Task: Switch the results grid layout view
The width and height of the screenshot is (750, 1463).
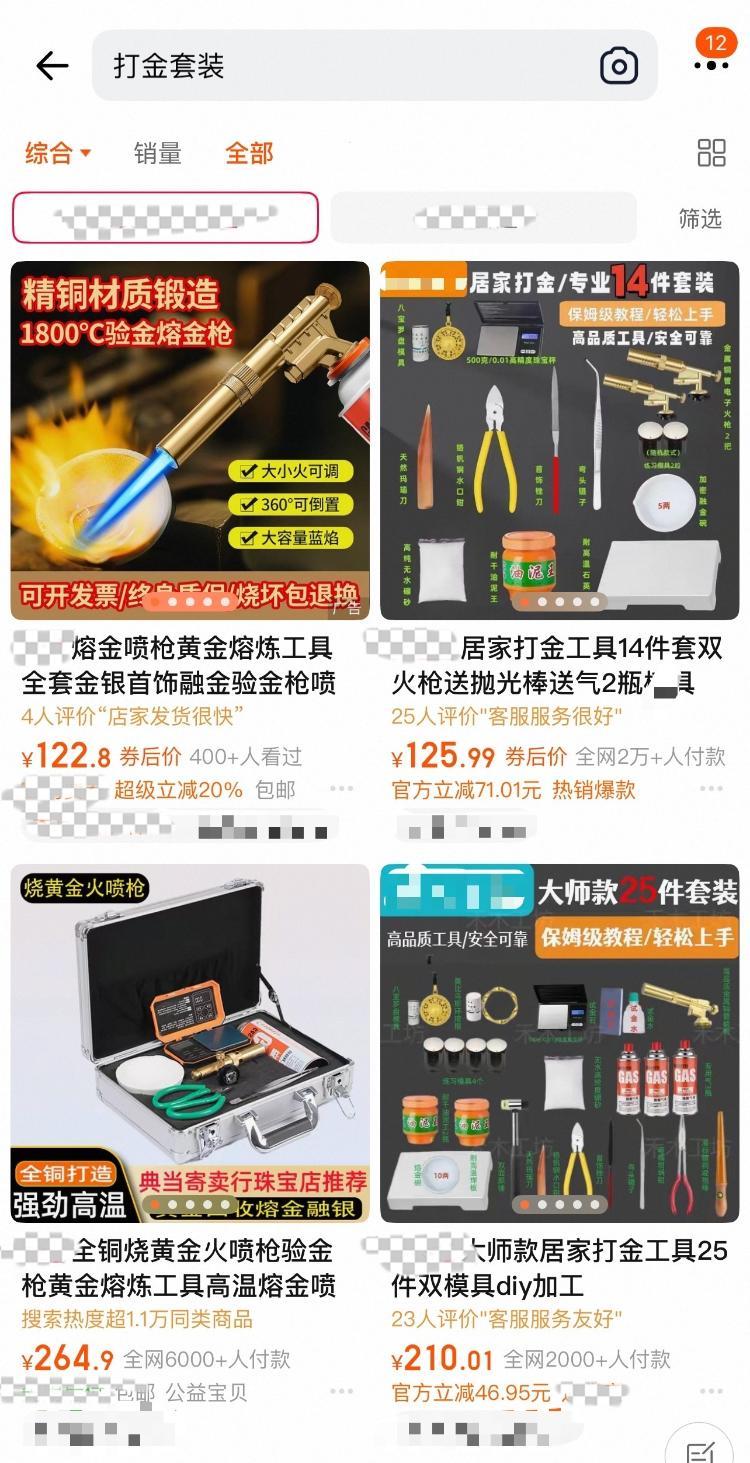Action: point(711,153)
